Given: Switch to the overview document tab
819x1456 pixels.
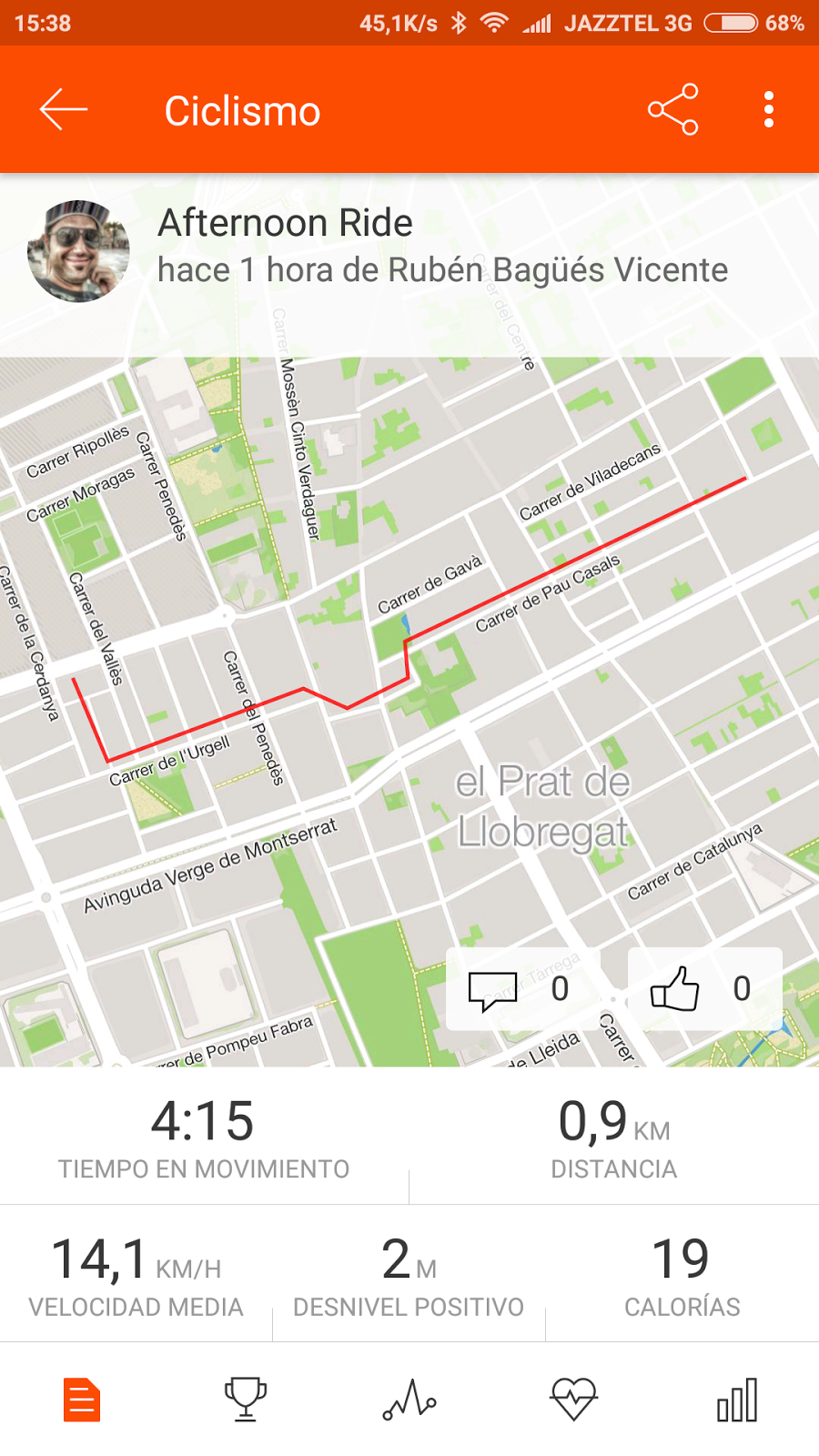Looking at the screenshot, I should [x=82, y=1400].
